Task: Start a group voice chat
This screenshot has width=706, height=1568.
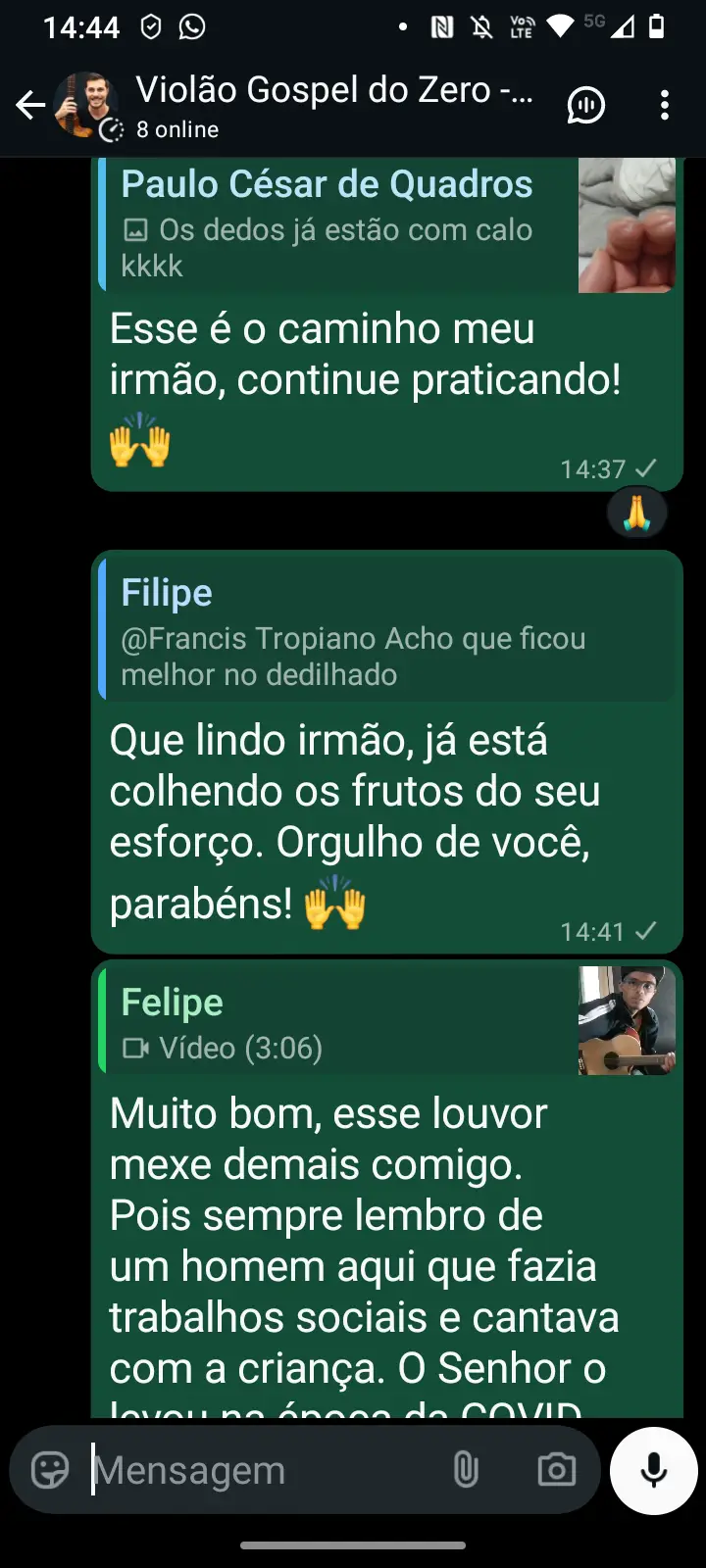Action: 585,105
